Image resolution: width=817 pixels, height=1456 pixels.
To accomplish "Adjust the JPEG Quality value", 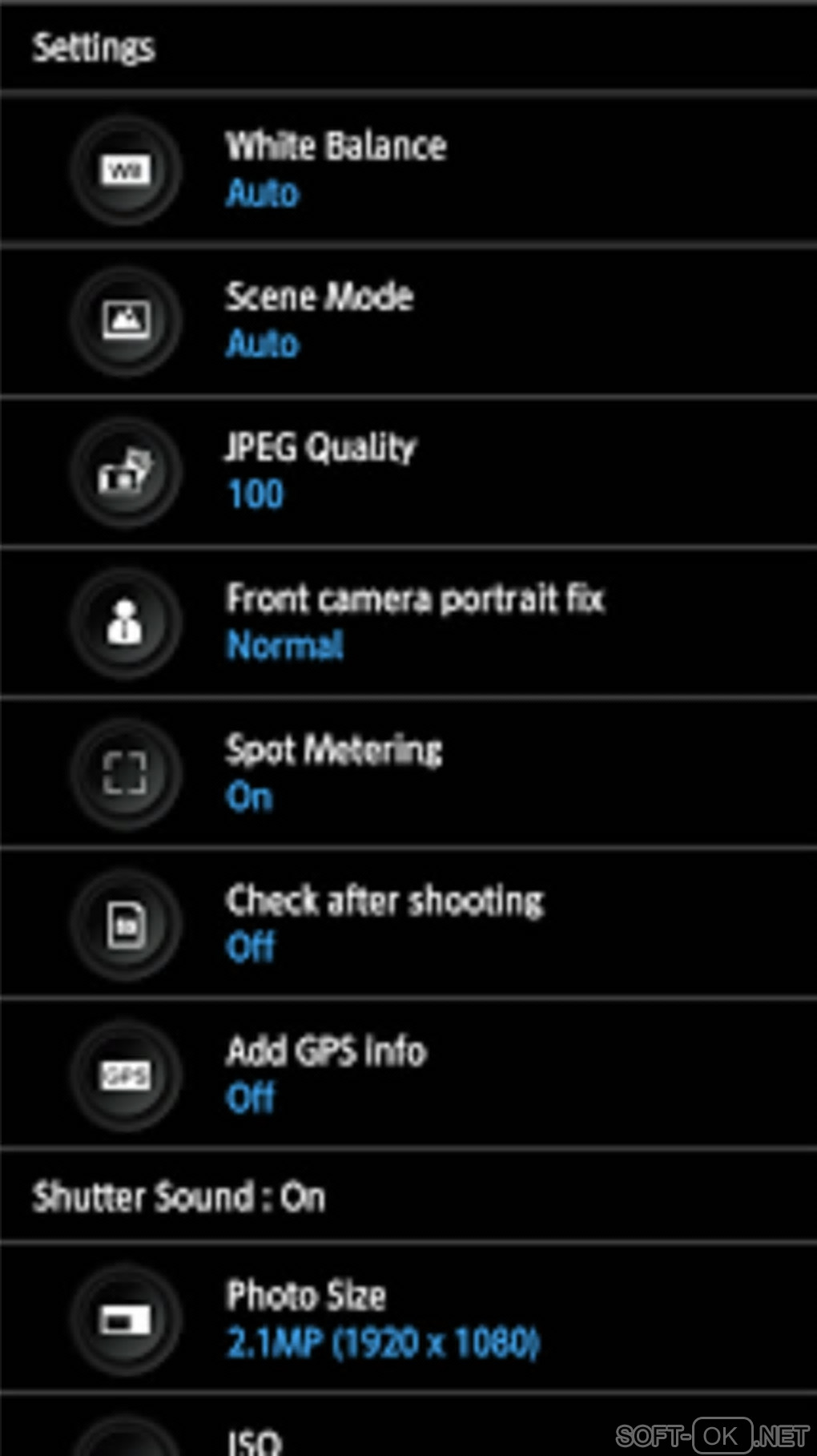I will pyautogui.click(x=408, y=470).
